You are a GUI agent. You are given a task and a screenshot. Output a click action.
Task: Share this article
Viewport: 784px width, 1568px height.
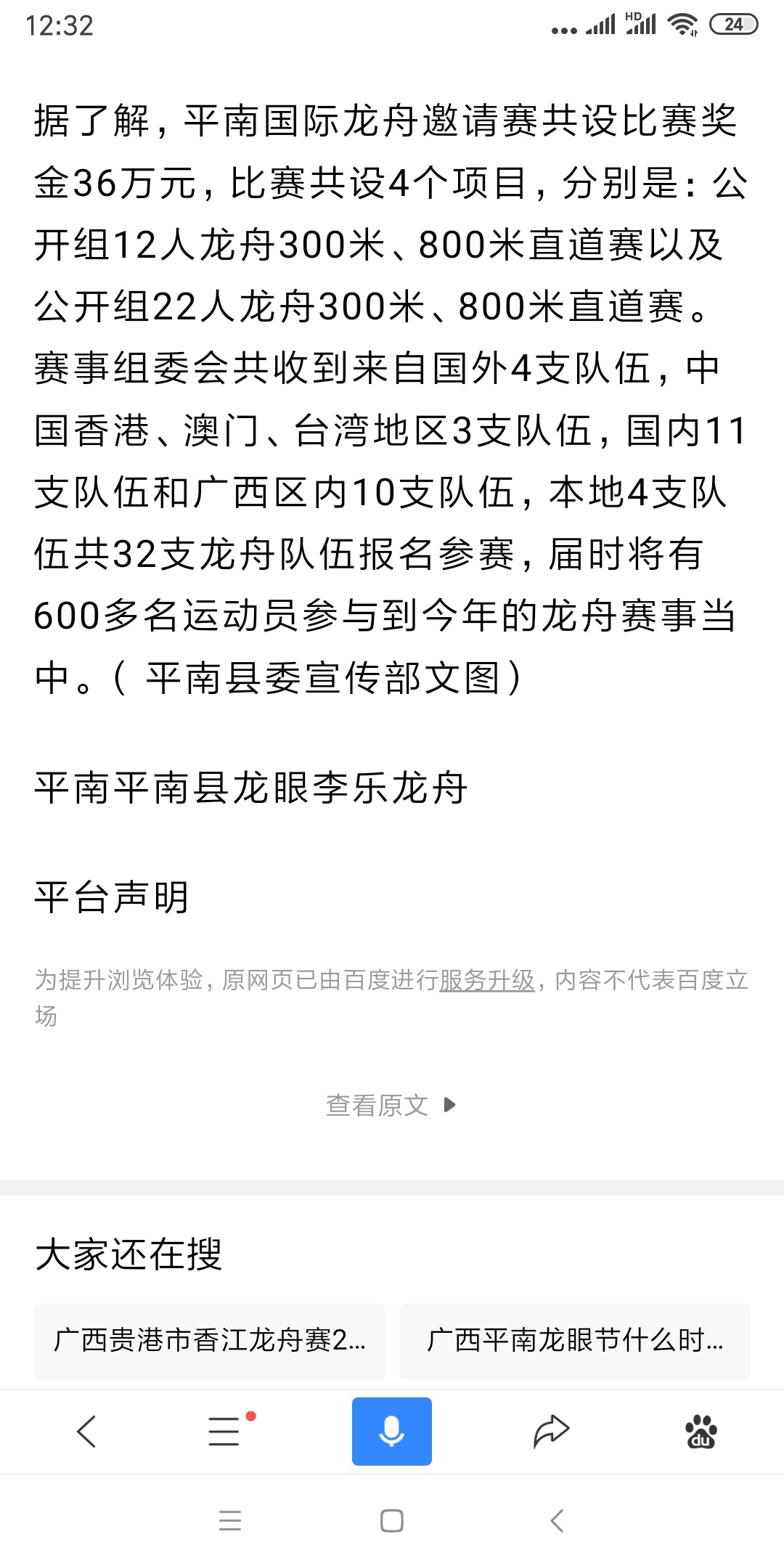(x=551, y=1432)
